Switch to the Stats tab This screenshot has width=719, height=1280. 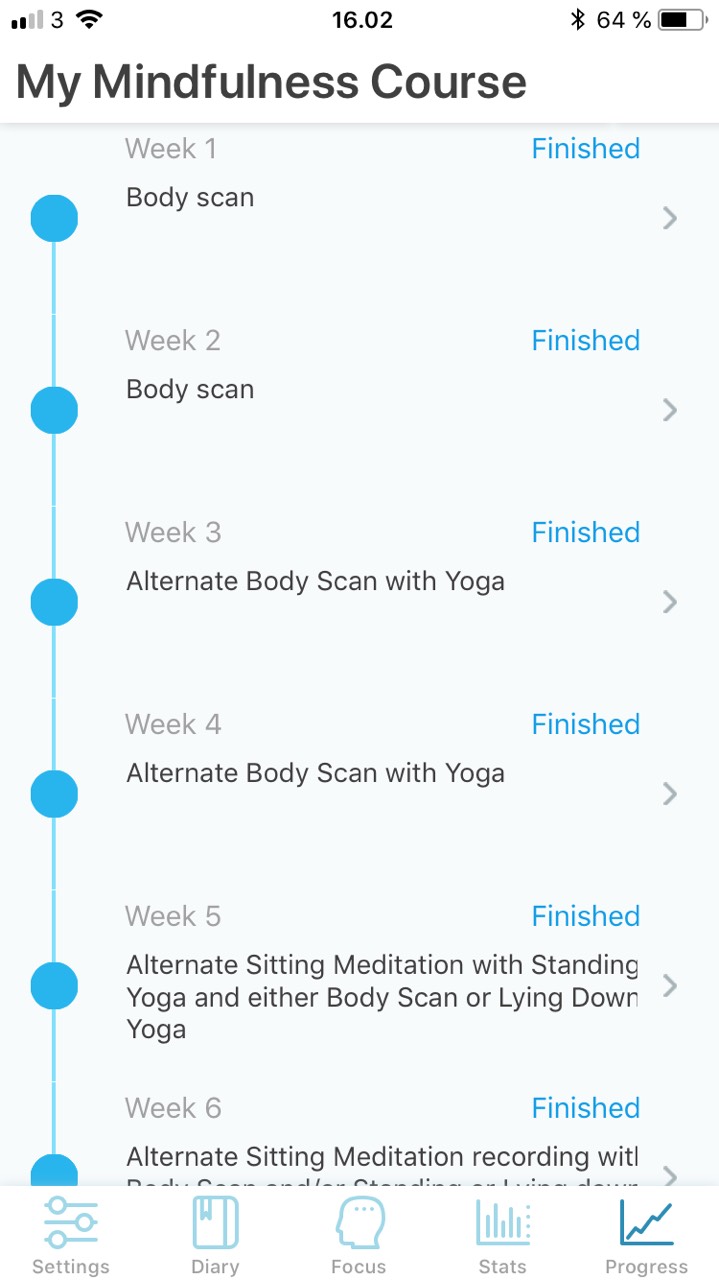[x=503, y=1235]
